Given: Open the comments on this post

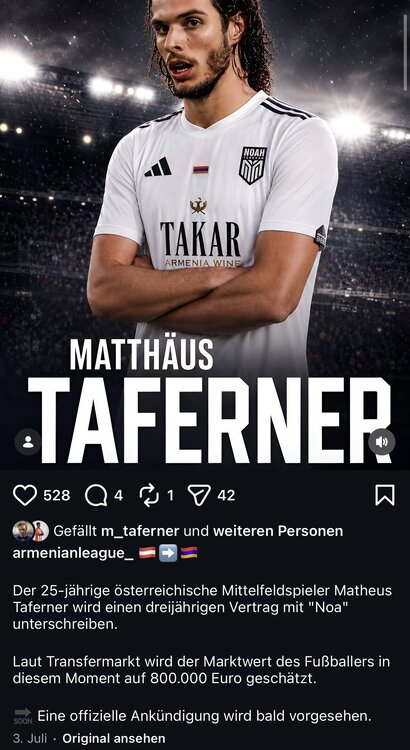Looking at the screenshot, I should coord(96,496).
